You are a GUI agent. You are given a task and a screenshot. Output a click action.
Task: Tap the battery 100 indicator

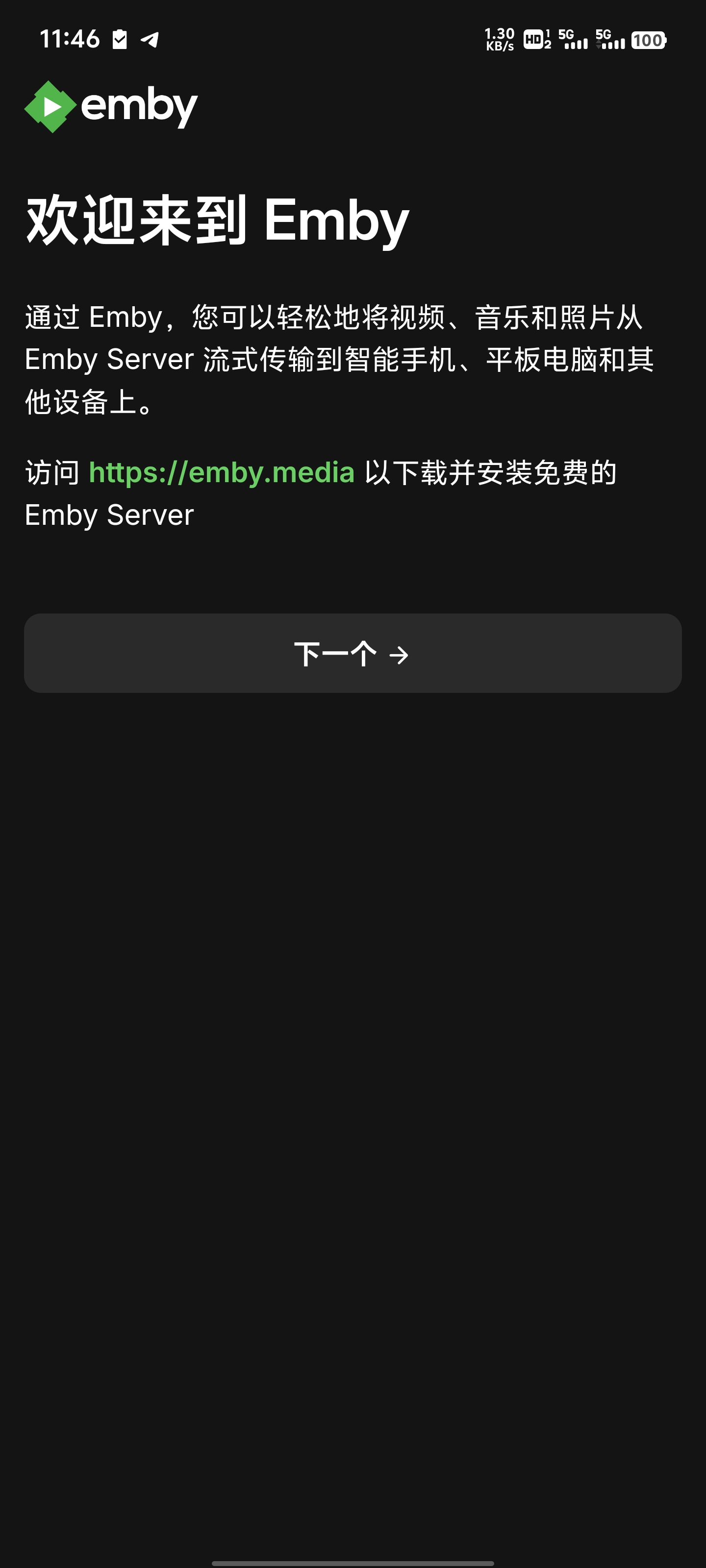(x=649, y=40)
